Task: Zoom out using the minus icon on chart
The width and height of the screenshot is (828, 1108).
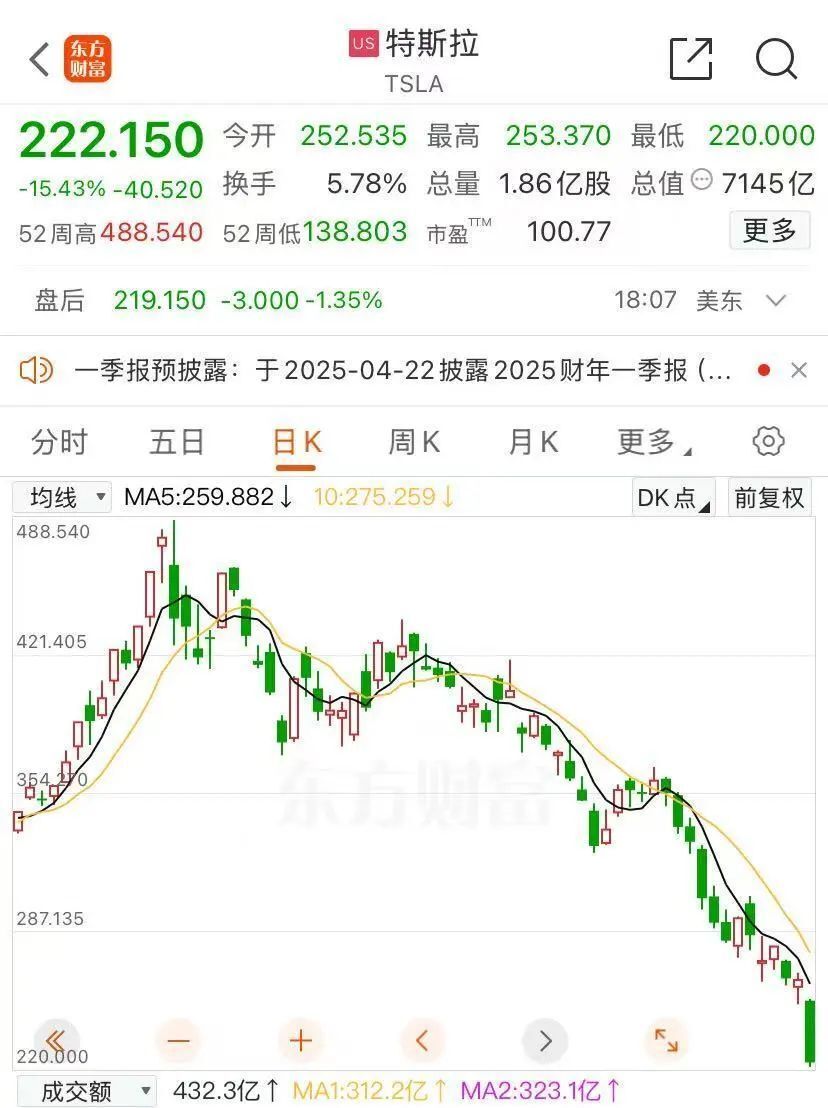Action: 178,1040
